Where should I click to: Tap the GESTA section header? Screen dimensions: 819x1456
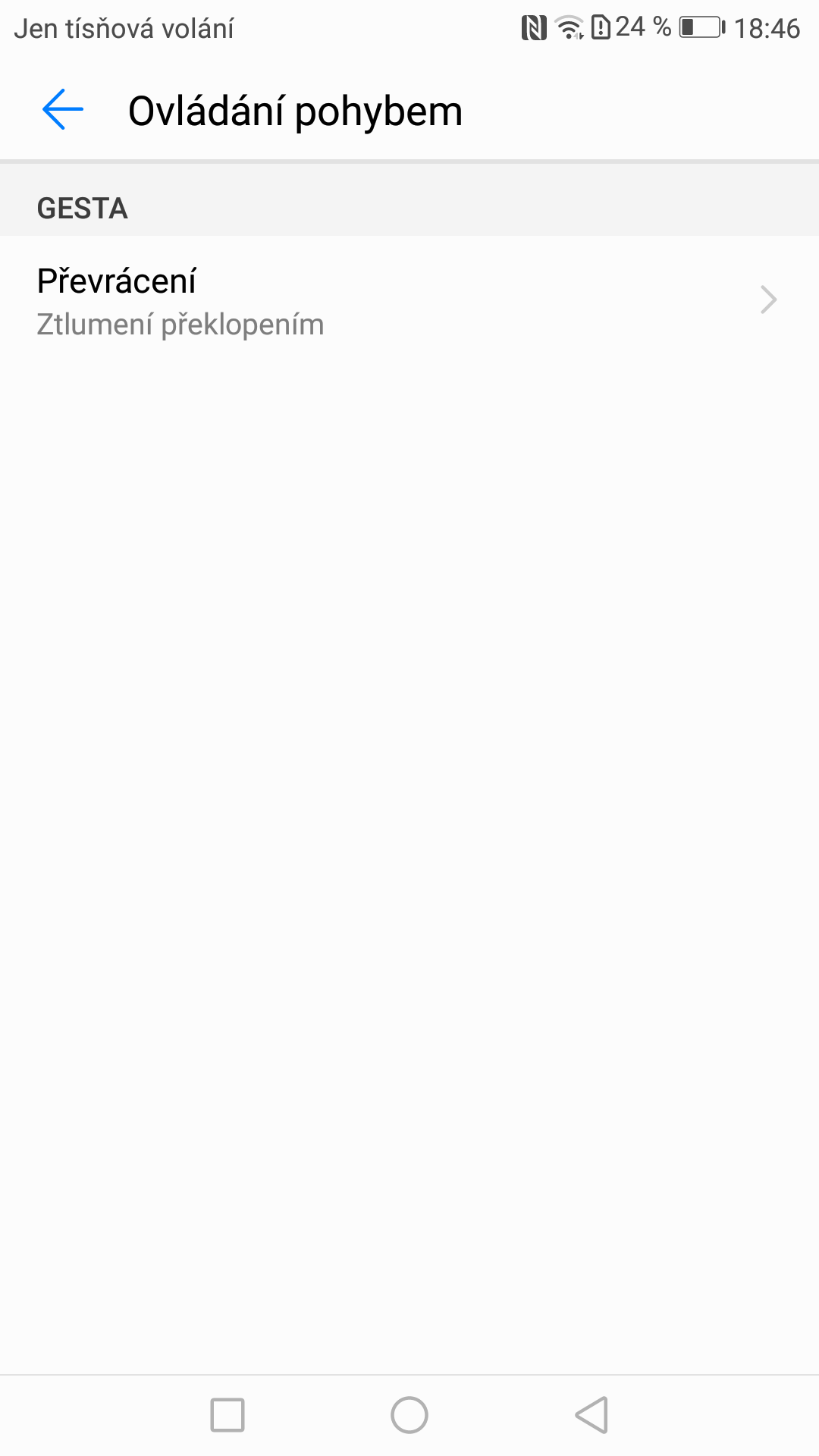(x=82, y=208)
